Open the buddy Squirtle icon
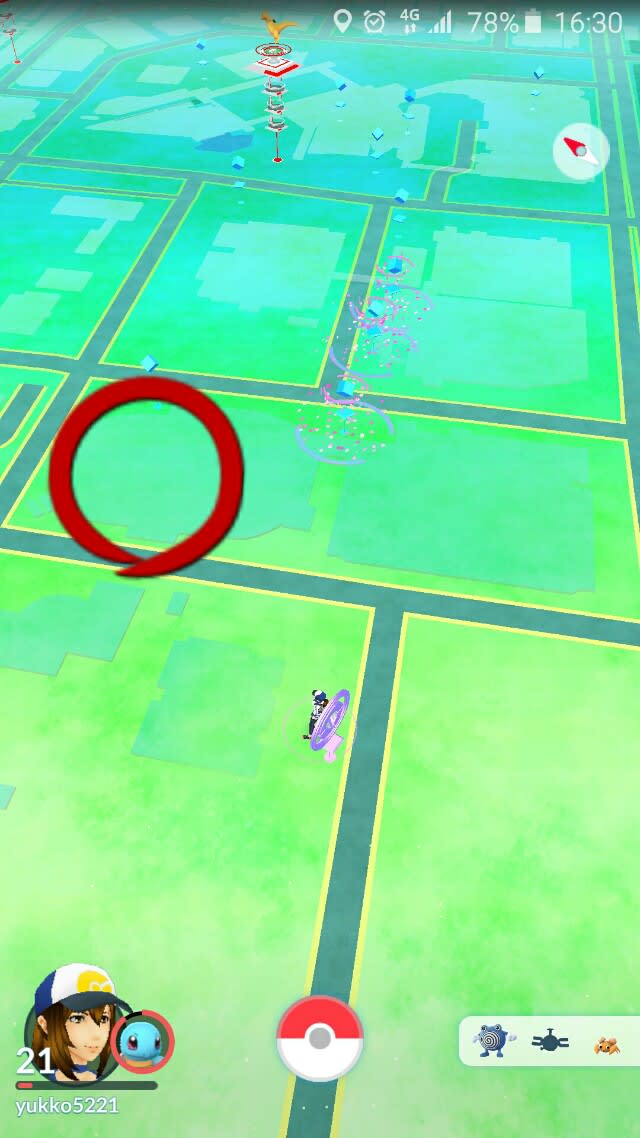Image resolution: width=640 pixels, height=1138 pixels. click(x=142, y=1040)
